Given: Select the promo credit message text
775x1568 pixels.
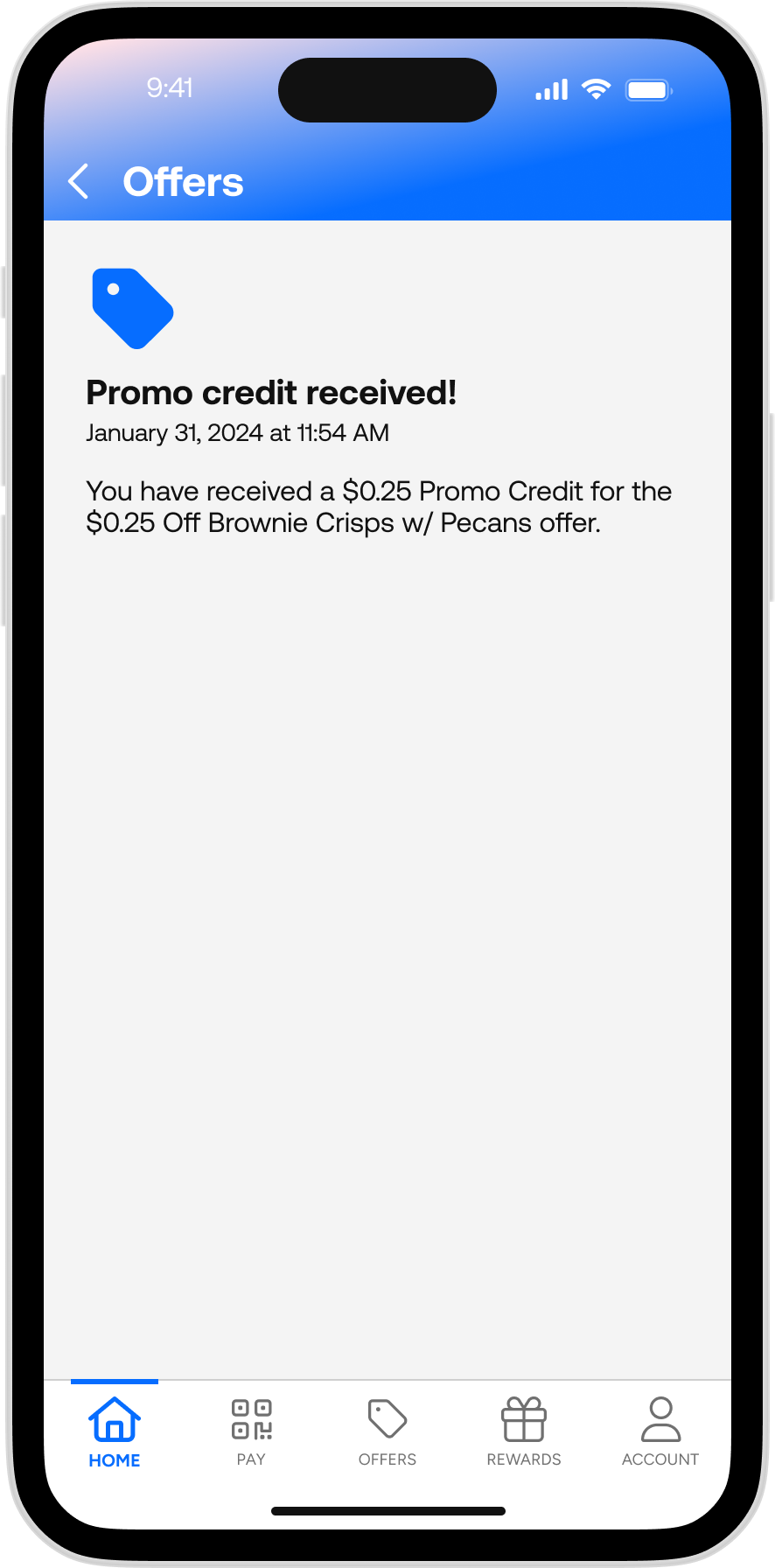Looking at the screenshot, I should [378, 507].
